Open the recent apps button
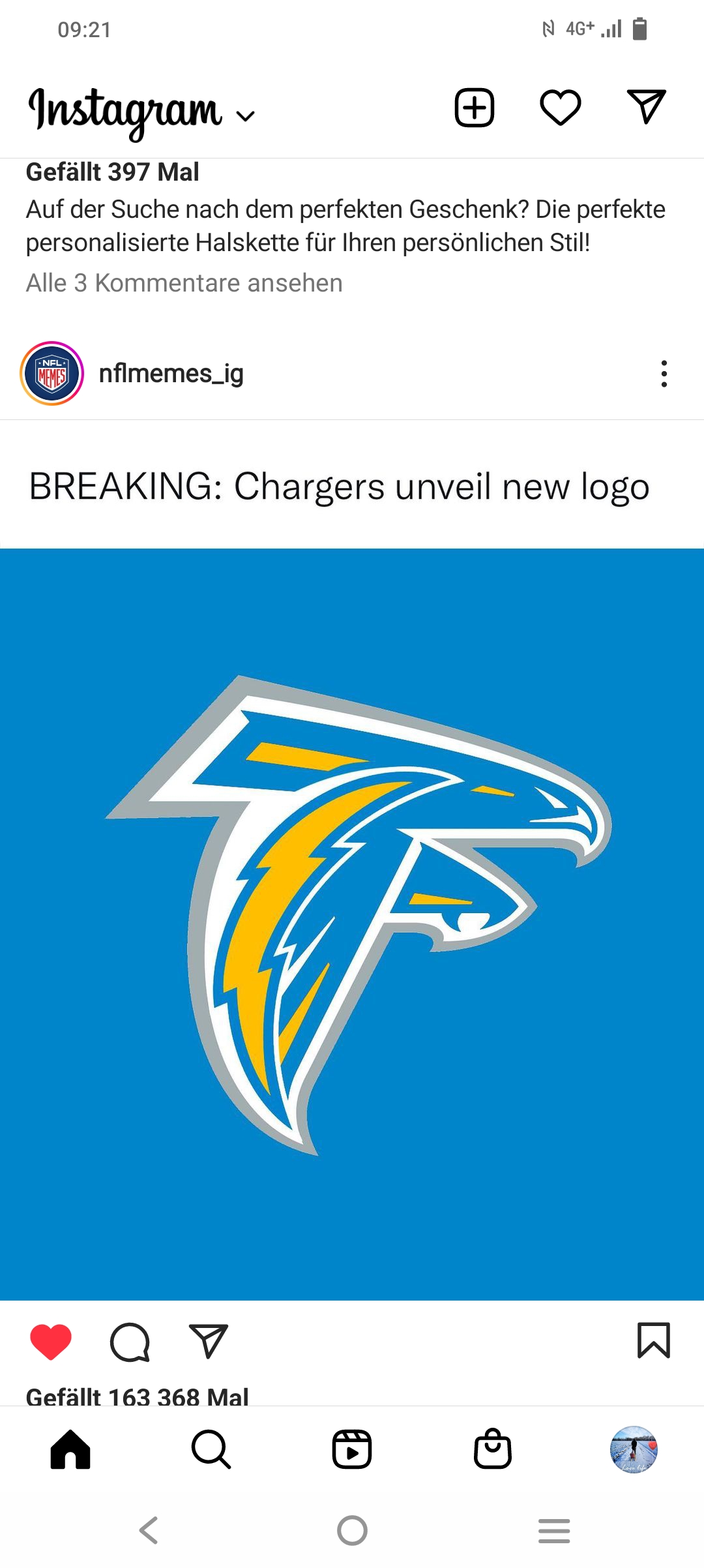The image size is (704, 1568). coord(554,1530)
